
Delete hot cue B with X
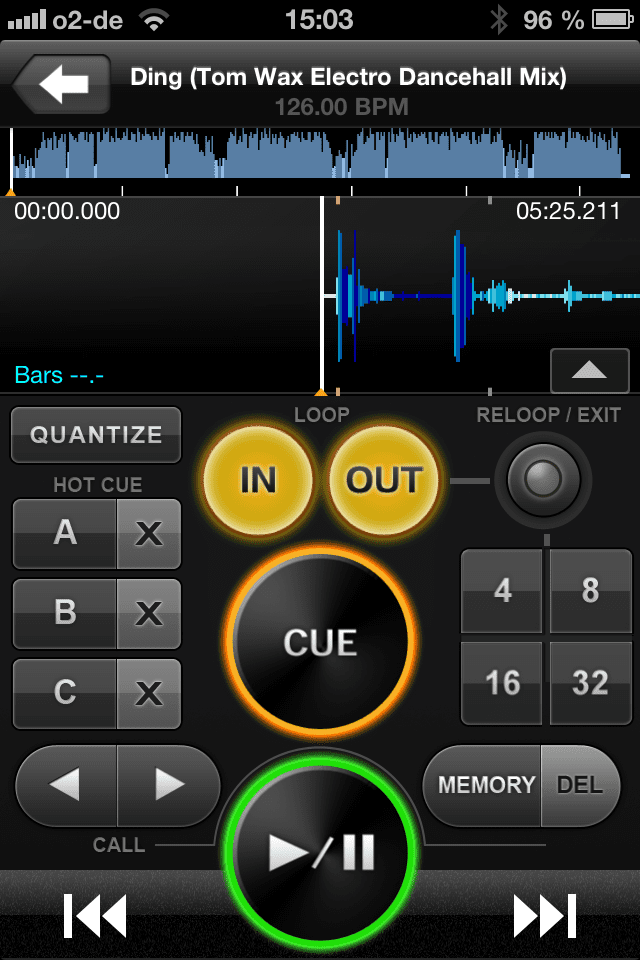click(x=149, y=612)
